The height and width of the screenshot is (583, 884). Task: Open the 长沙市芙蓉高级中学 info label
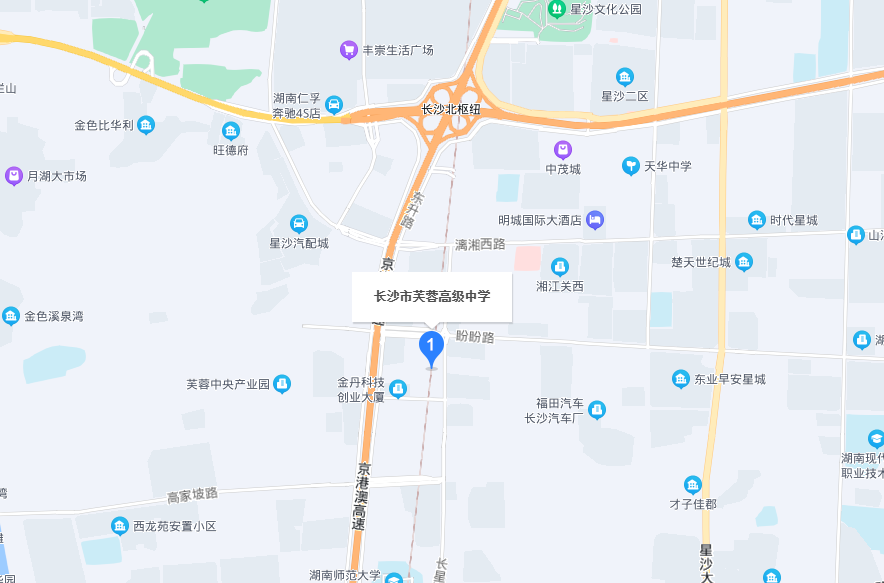click(431, 296)
